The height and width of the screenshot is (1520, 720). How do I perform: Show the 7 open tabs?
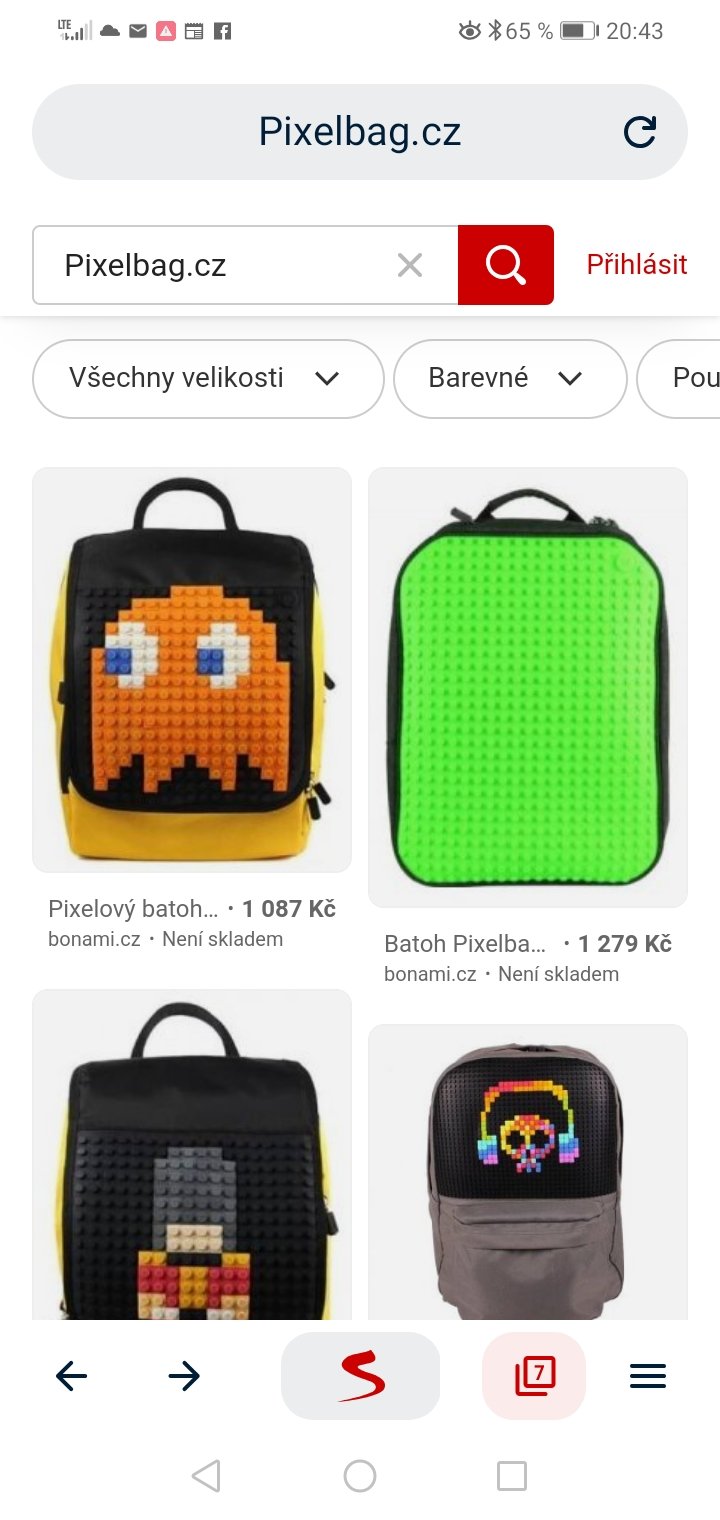point(534,1377)
